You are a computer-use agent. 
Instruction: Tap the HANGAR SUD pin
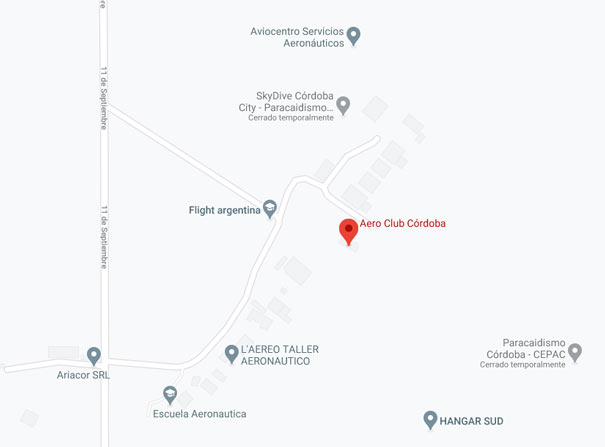coord(430,420)
